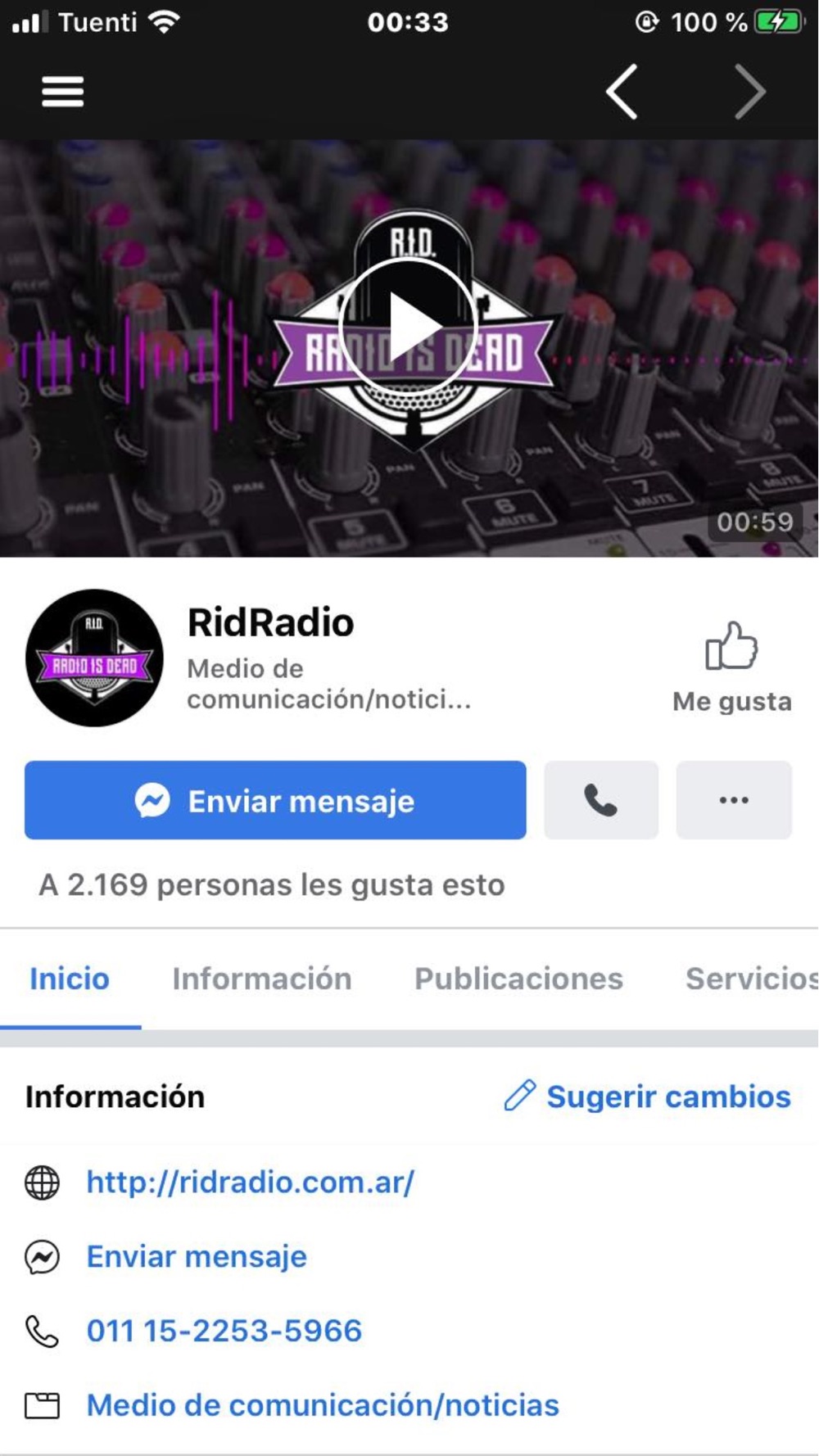
Task: Open the Publicaciones tab
Action: coord(518,979)
